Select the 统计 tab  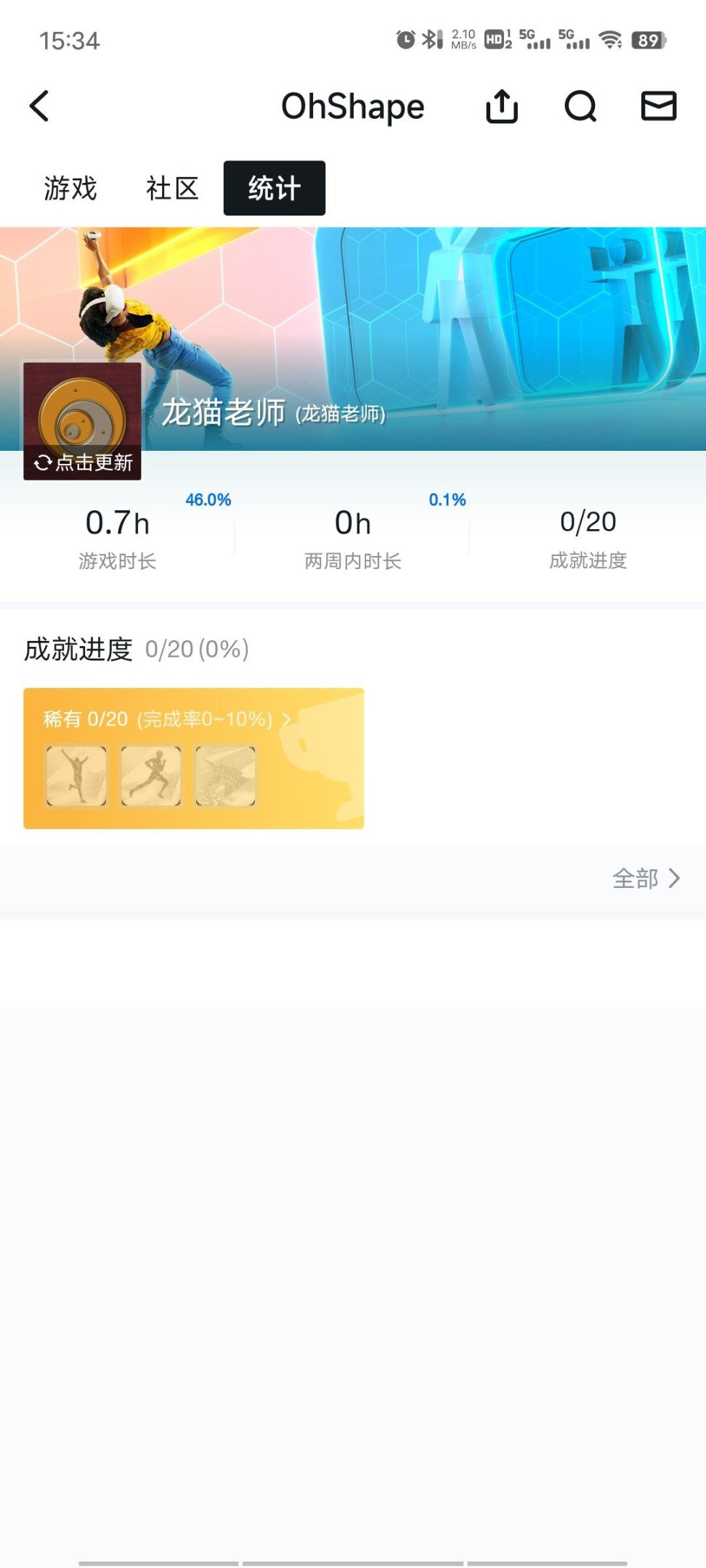pyautogui.click(x=274, y=189)
